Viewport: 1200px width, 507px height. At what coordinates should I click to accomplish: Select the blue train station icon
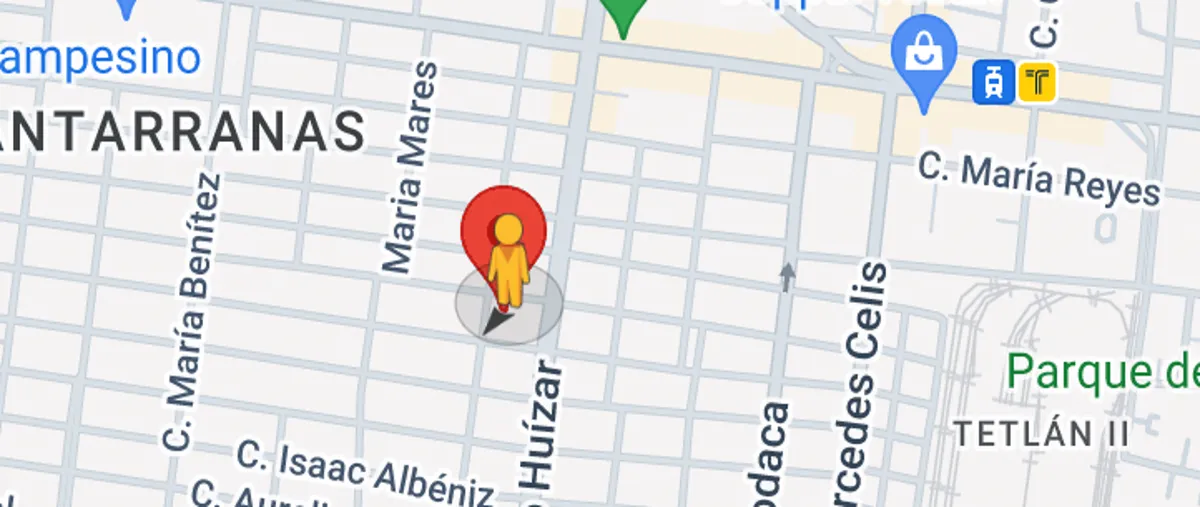[x=993, y=82]
